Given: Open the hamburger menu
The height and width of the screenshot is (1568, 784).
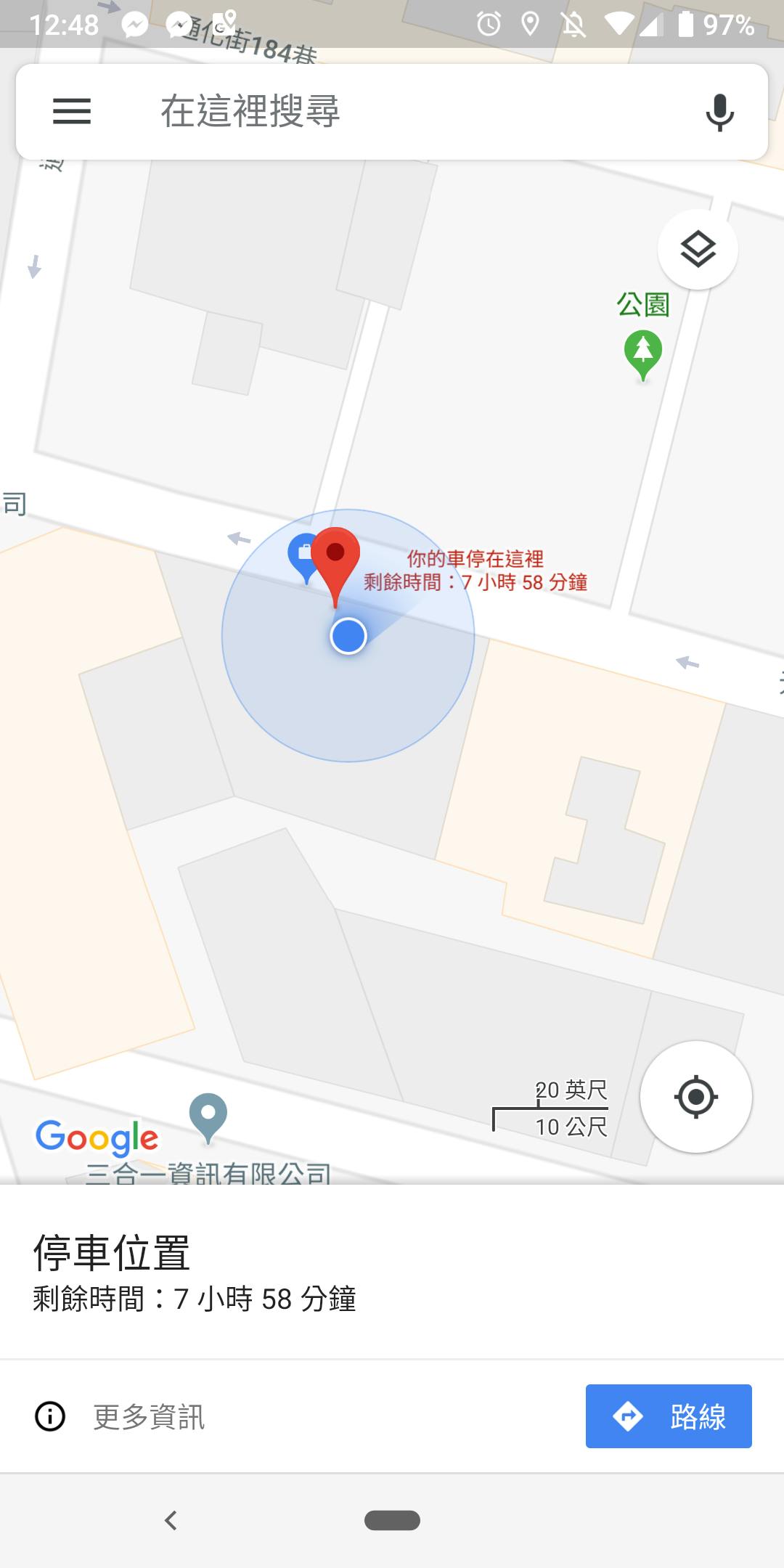Looking at the screenshot, I should (x=72, y=112).
